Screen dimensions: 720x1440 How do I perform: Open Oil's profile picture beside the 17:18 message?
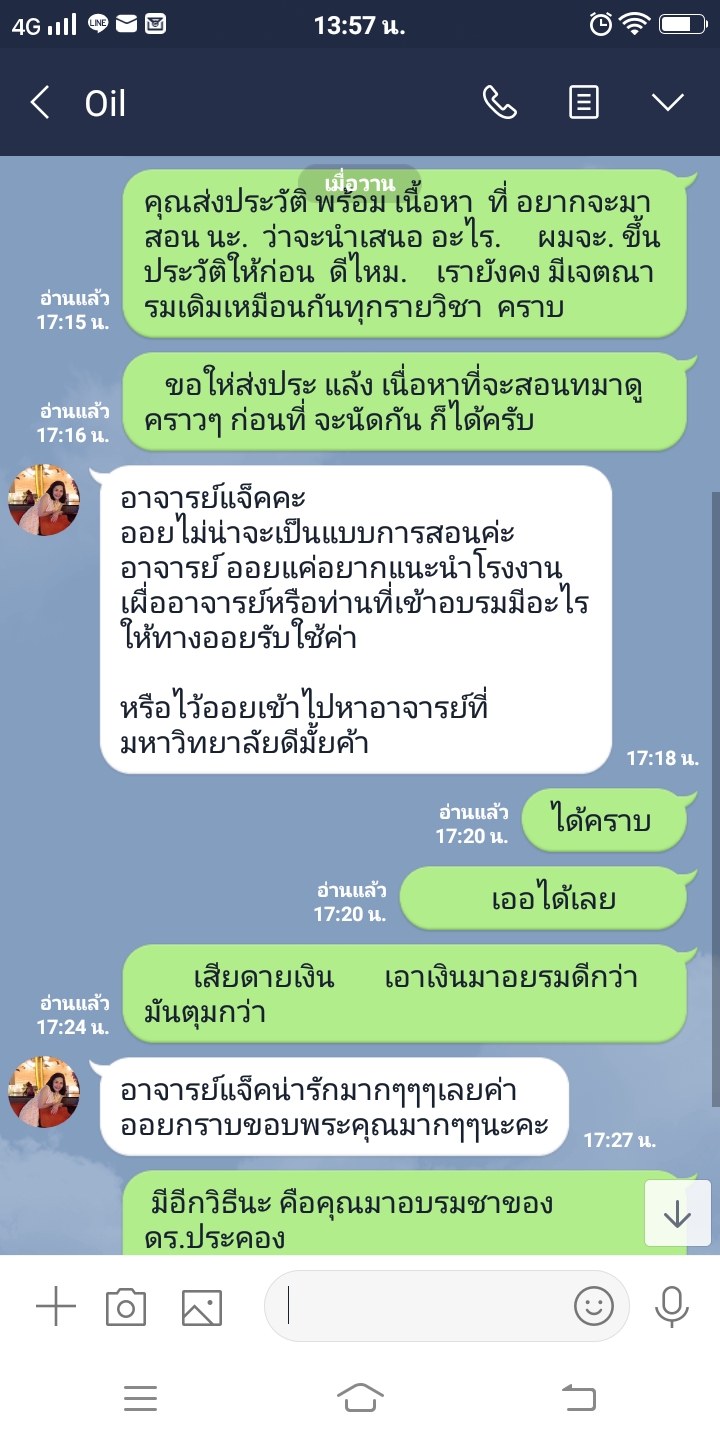click(x=44, y=500)
